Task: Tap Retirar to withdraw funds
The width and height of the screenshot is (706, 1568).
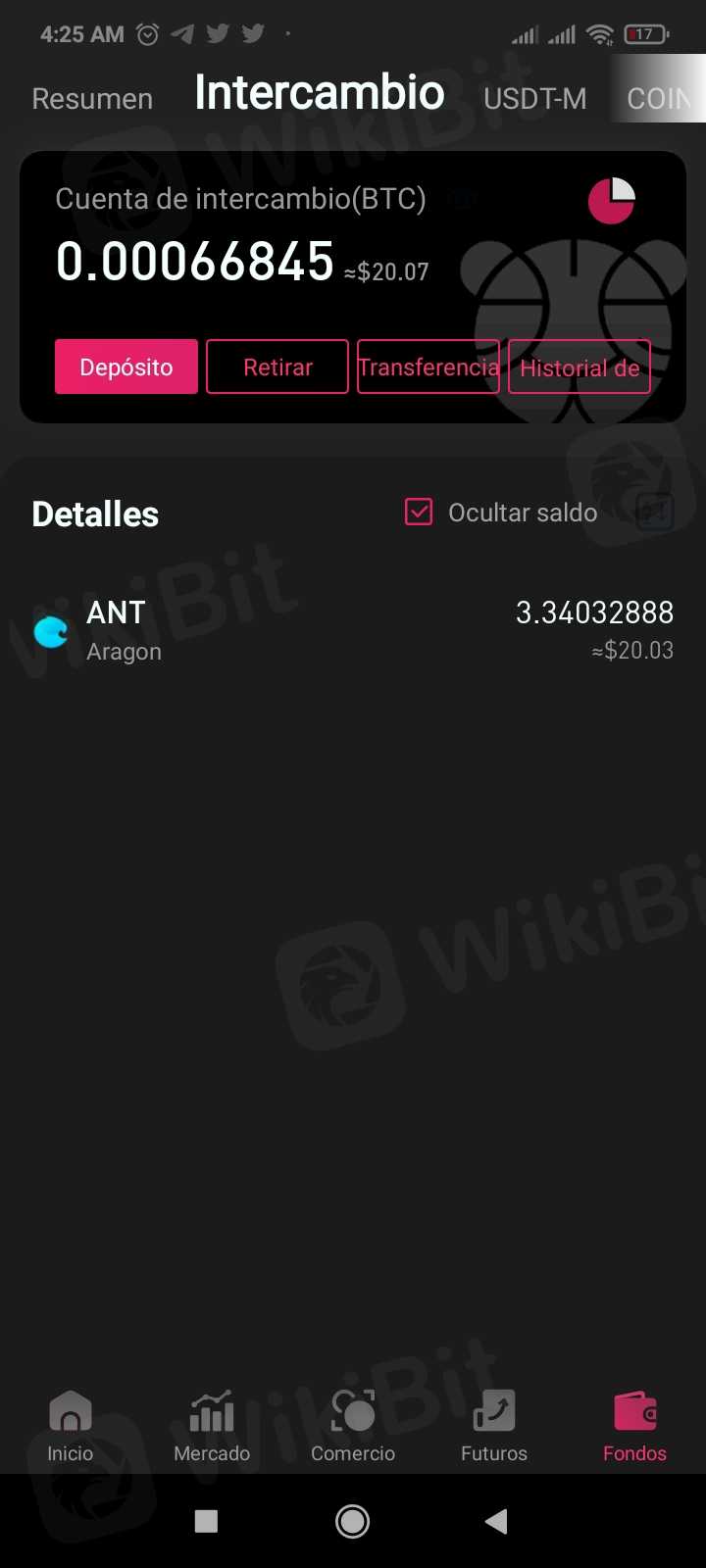Action: pos(277,367)
